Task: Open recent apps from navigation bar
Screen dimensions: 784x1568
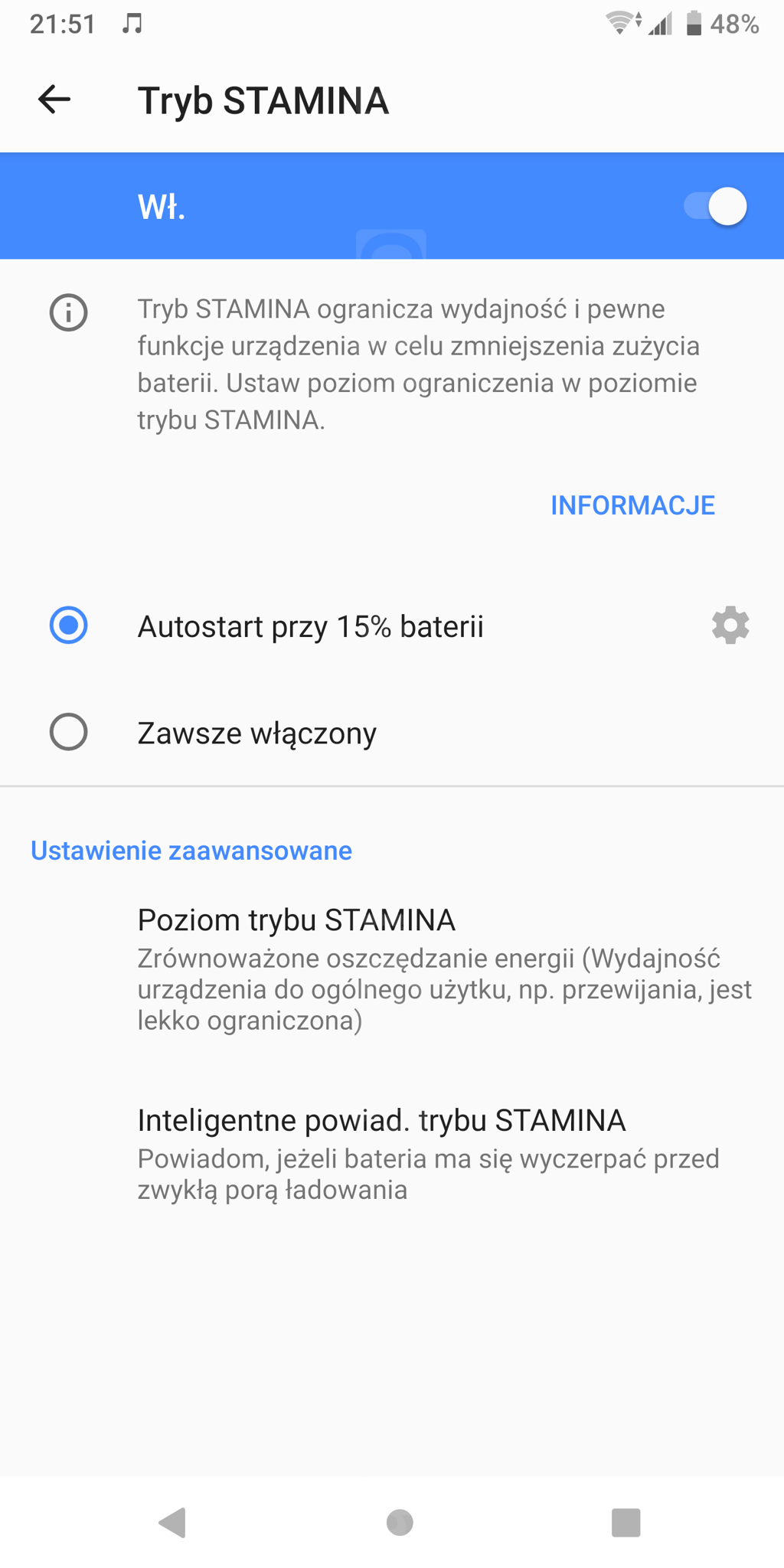Action: 626,1522
